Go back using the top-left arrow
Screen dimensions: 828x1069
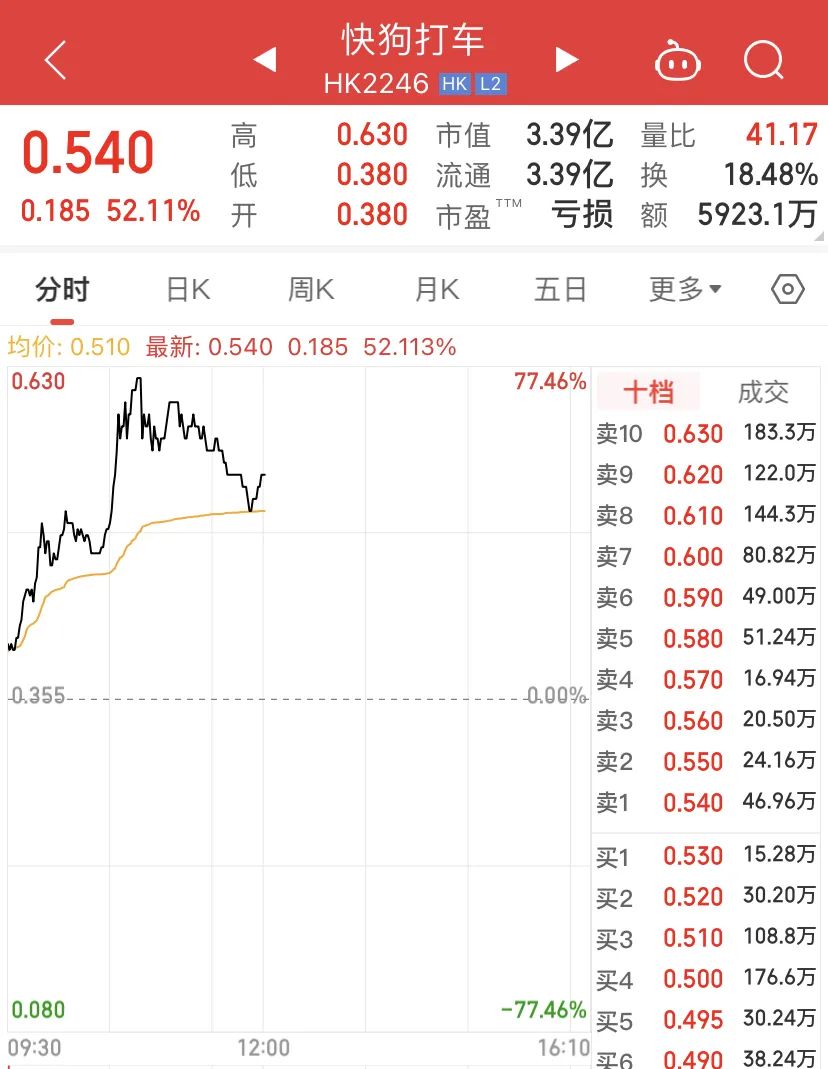[56, 60]
